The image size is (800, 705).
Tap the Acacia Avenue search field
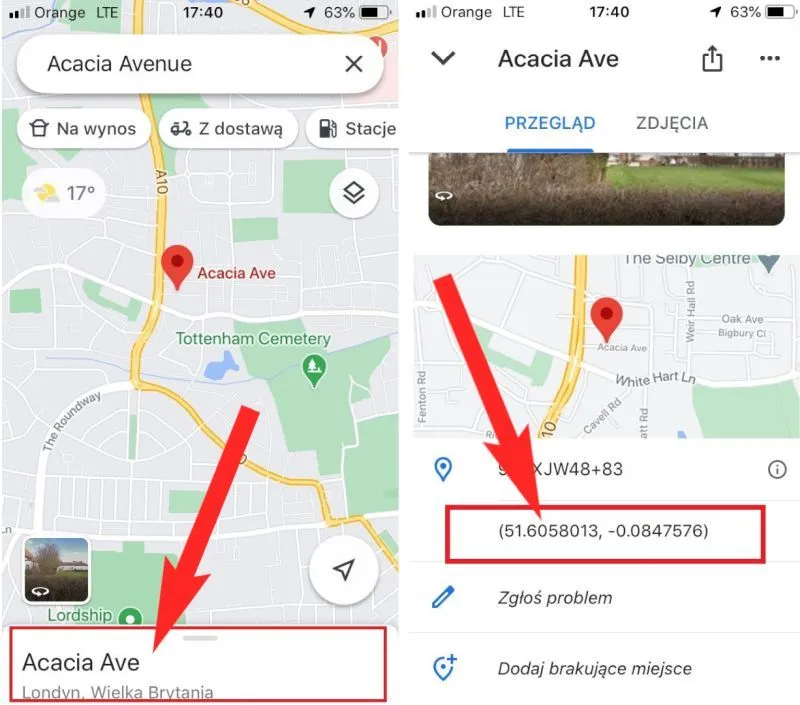[180, 65]
